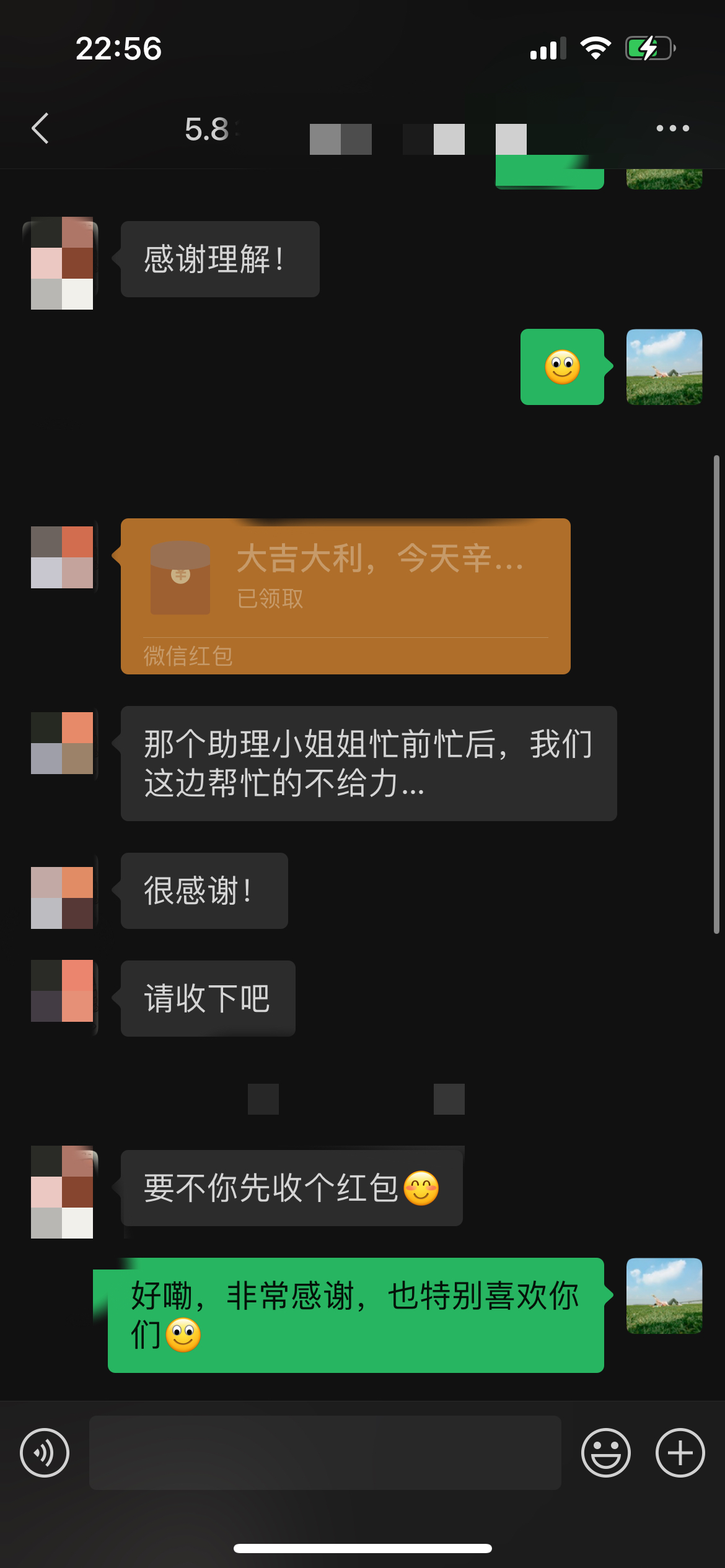This screenshot has width=725, height=1568.
Task: Open the plus attachments menu
Action: 680,1452
